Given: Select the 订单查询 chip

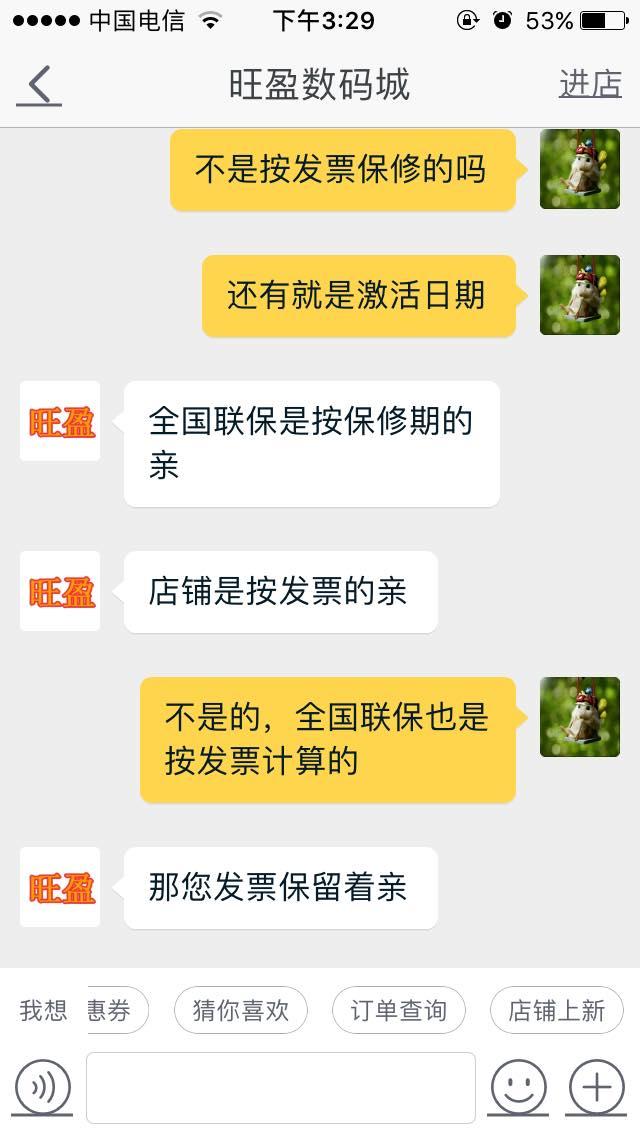Looking at the screenshot, I should (x=399, y=1010).
